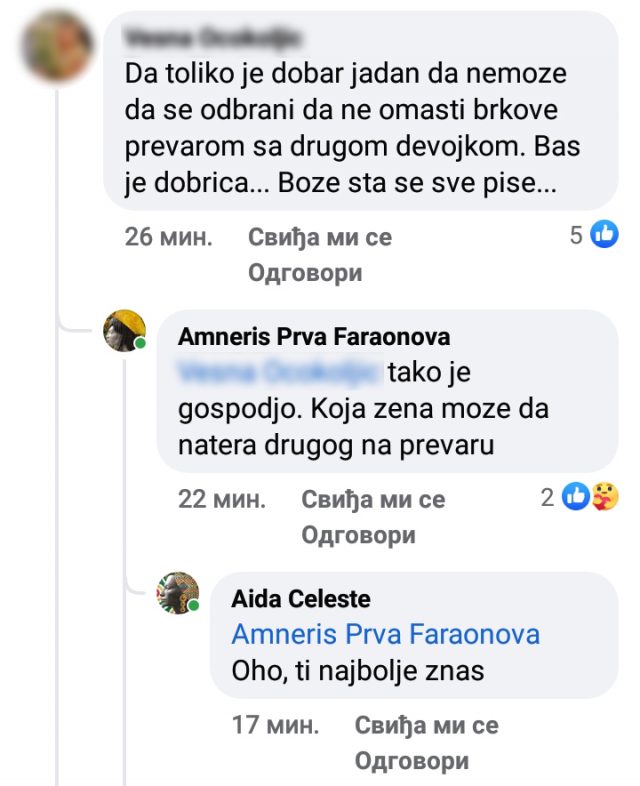Open Aida Celeste's profile picture
This screenshot has height=786, width=640.
coord(180,593)
